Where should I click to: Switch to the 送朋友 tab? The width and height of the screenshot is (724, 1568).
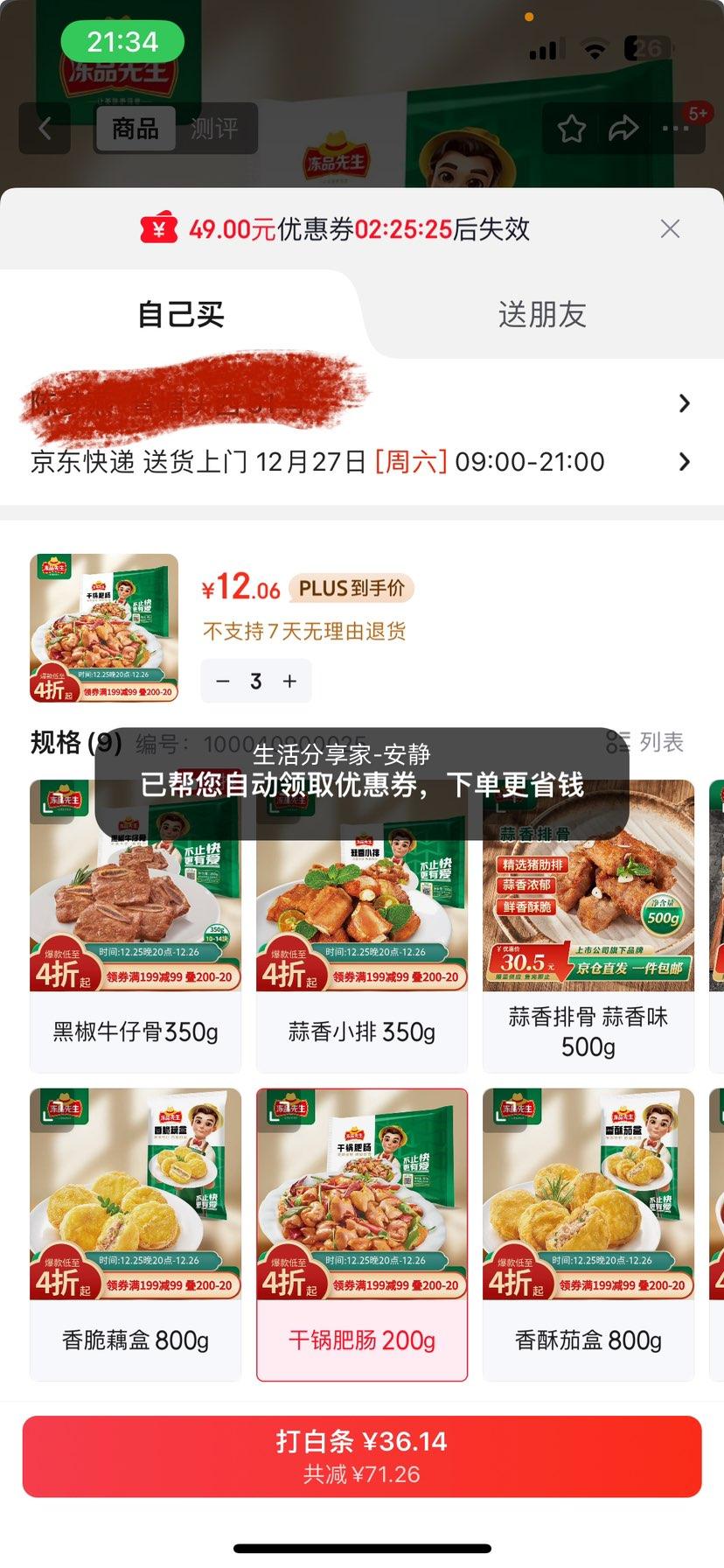tap(543, 313)
